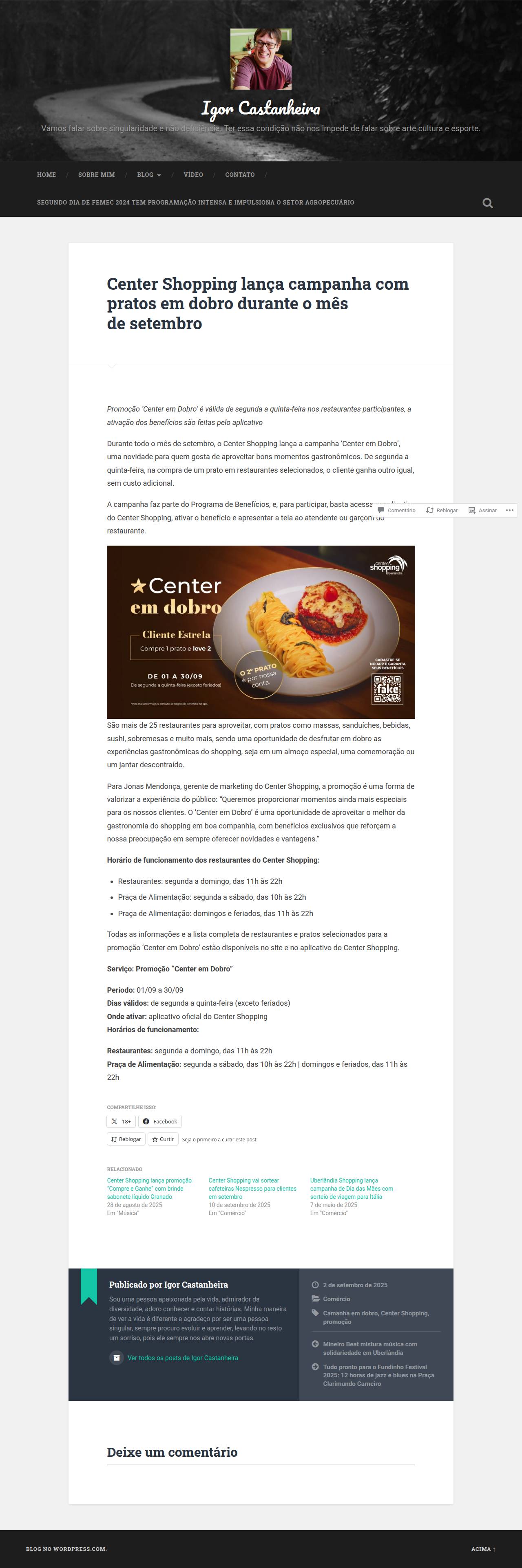
Task: Open the three-dot more options
Action: click(x=509, y=510)
